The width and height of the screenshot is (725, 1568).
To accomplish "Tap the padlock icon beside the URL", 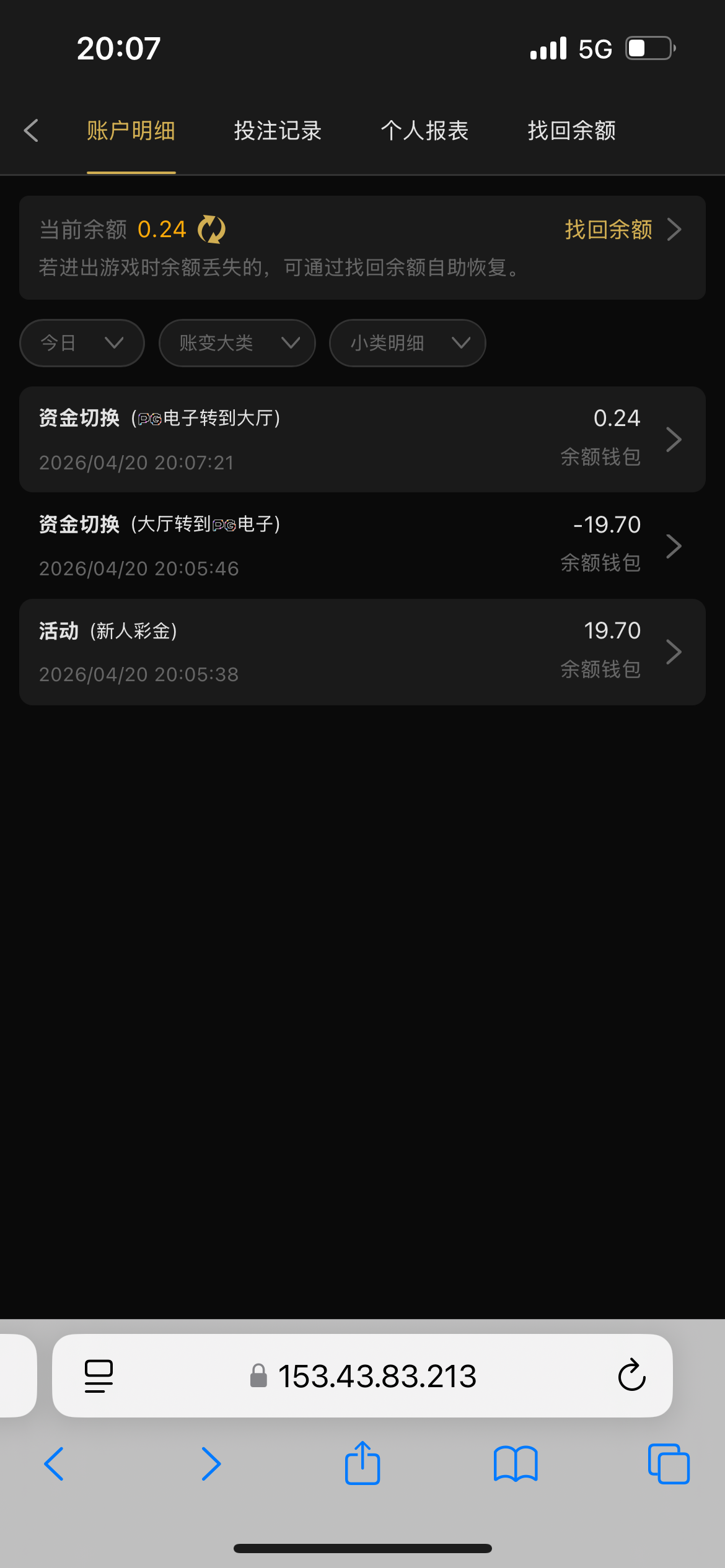I will (258, 1376).
